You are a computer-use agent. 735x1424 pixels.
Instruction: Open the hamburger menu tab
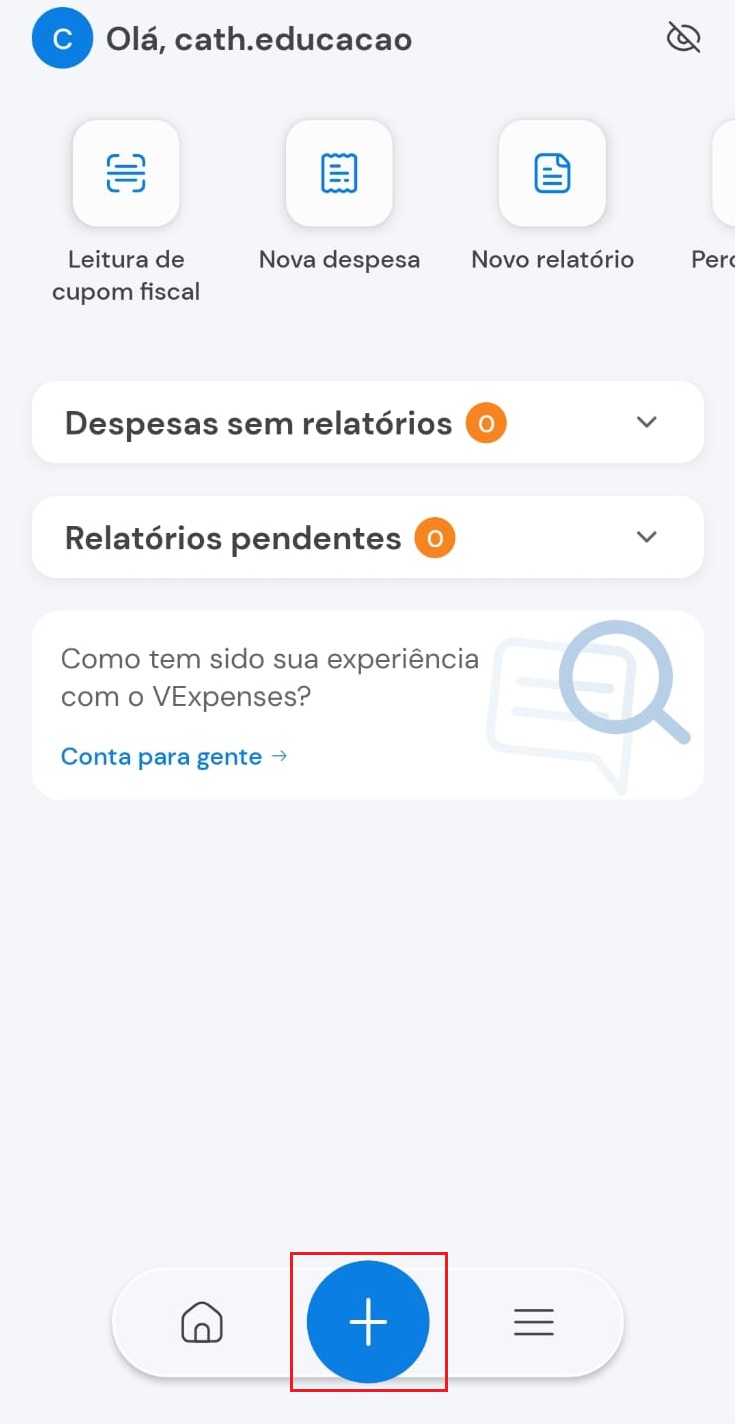coord(534,1322)
